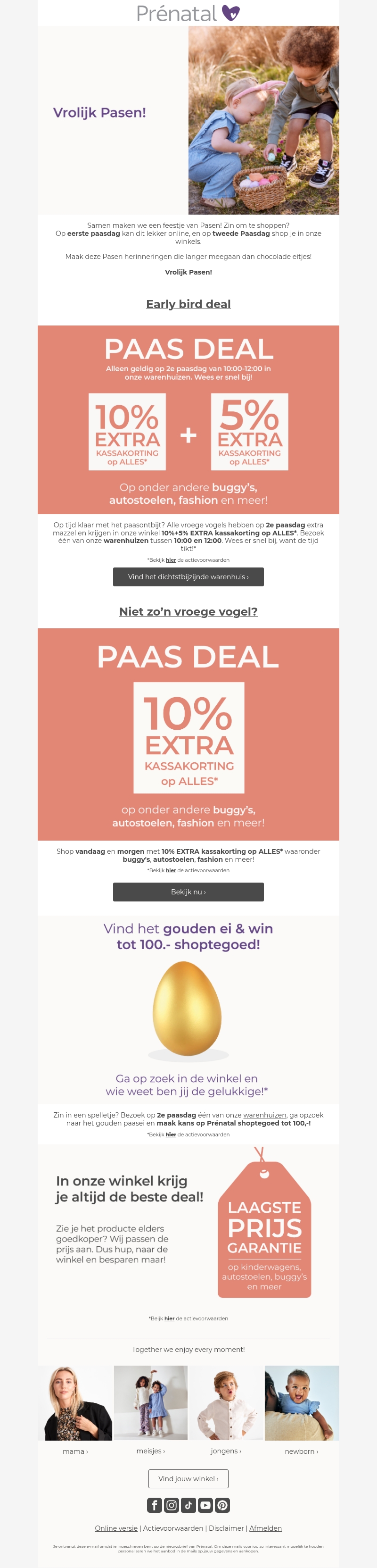
Task: Go to the YouTube channel icon
Action: 205,1505
